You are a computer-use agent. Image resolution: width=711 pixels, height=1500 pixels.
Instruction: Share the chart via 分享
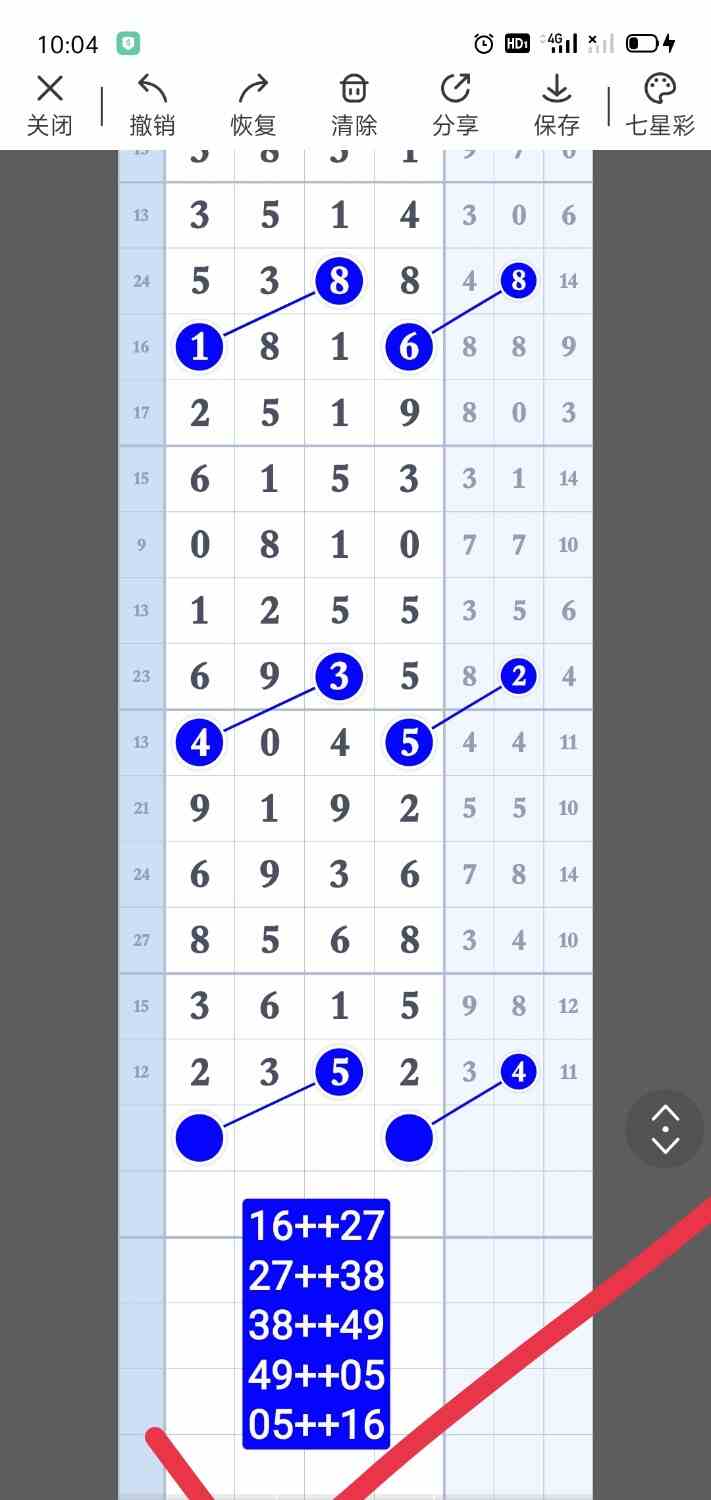click(x=455, y=105)
